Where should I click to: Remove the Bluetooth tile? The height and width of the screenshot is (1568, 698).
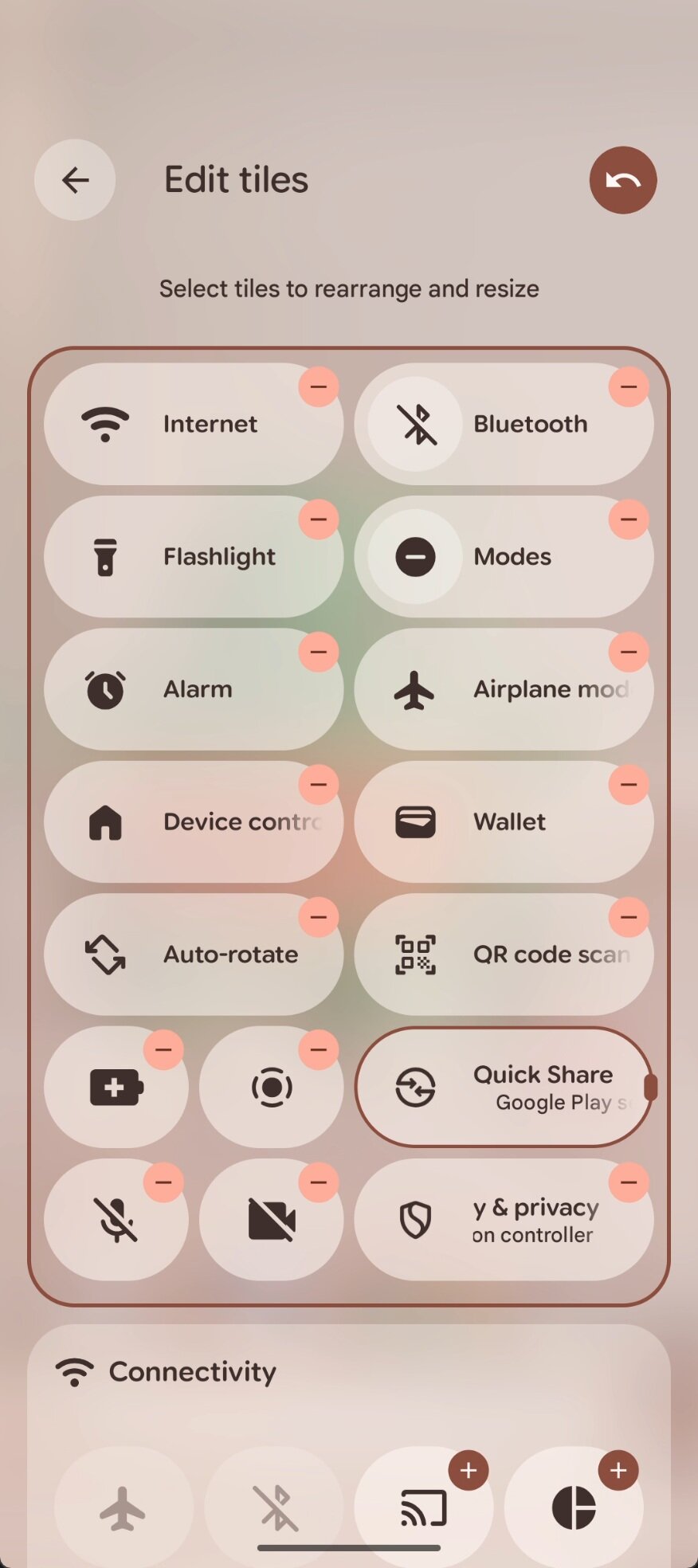(x=628, y=387)
